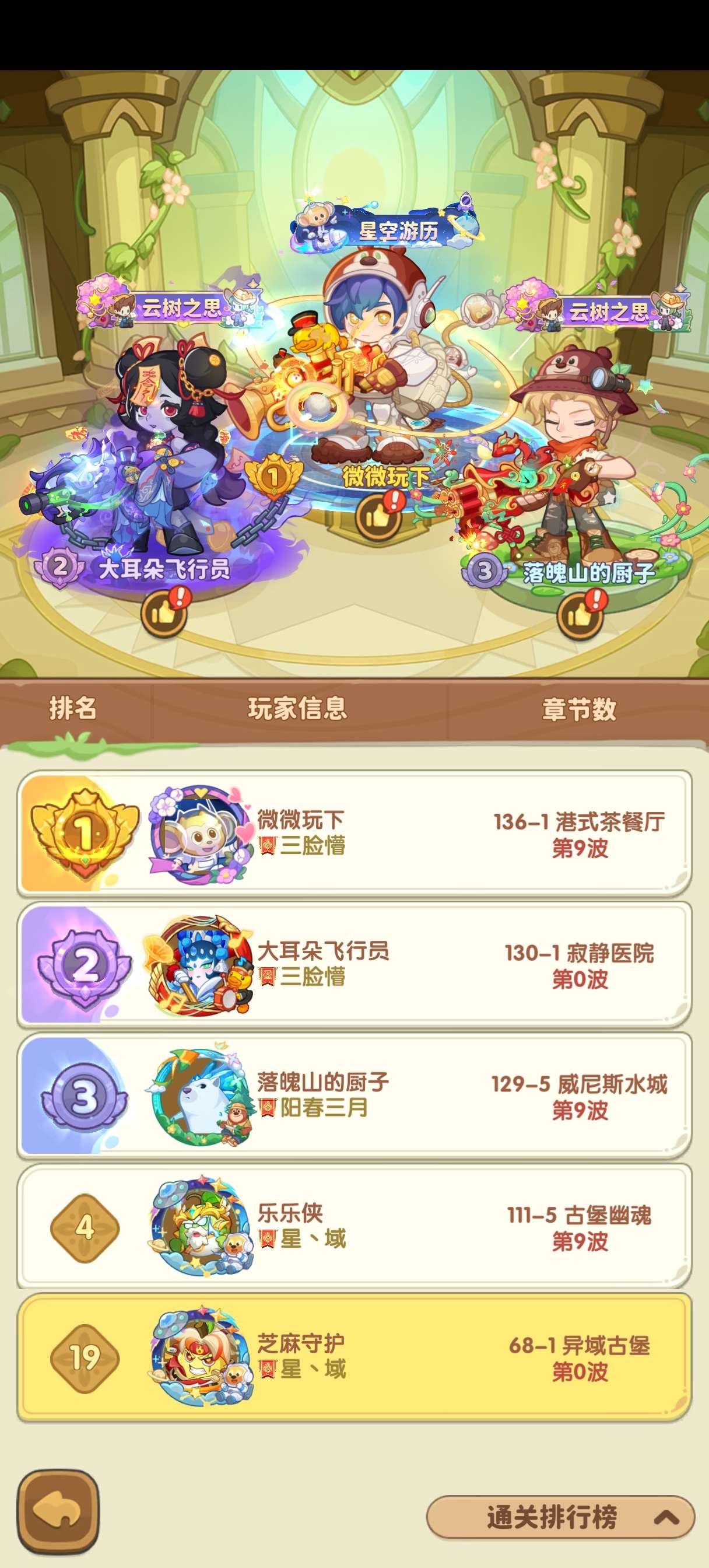This screenshot has width=709, height=1568.
Task: Go back with the return arrow button
Action: [58, 1511]
